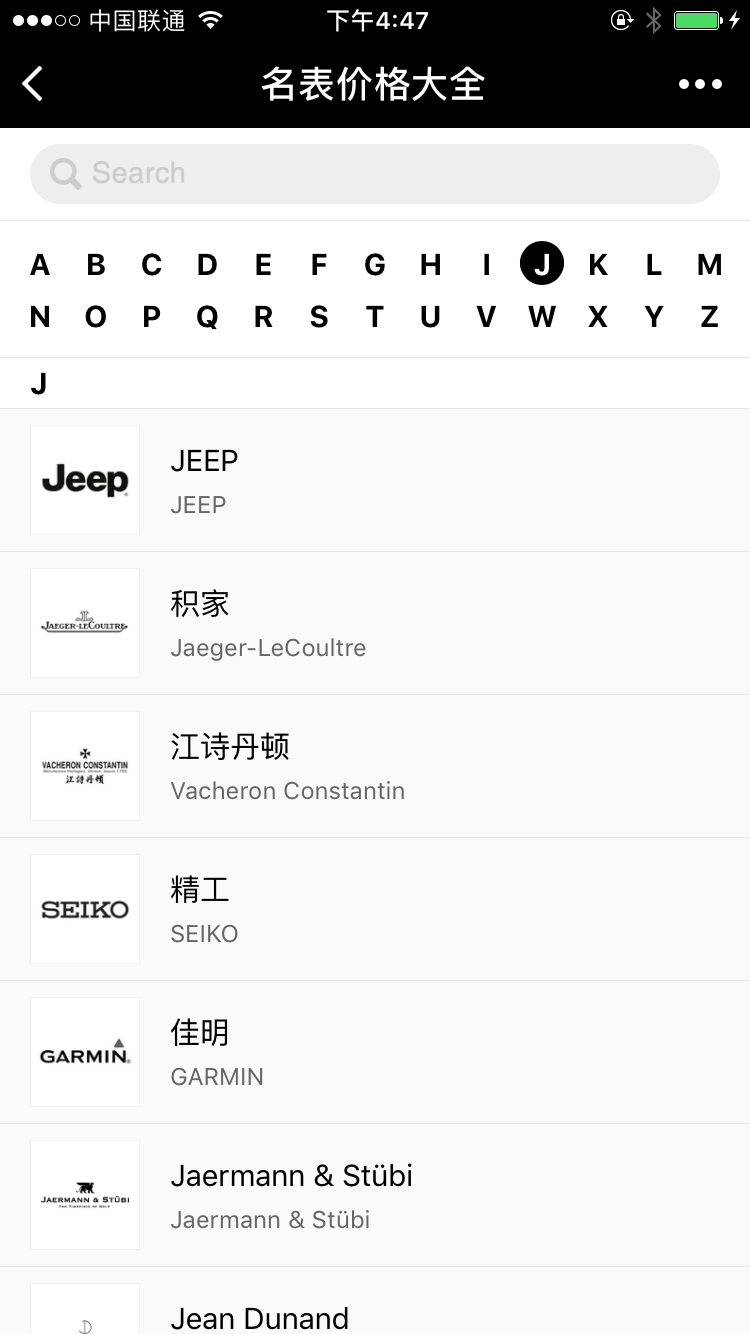Choose letter P in the alphabet index

pos(151,317)
